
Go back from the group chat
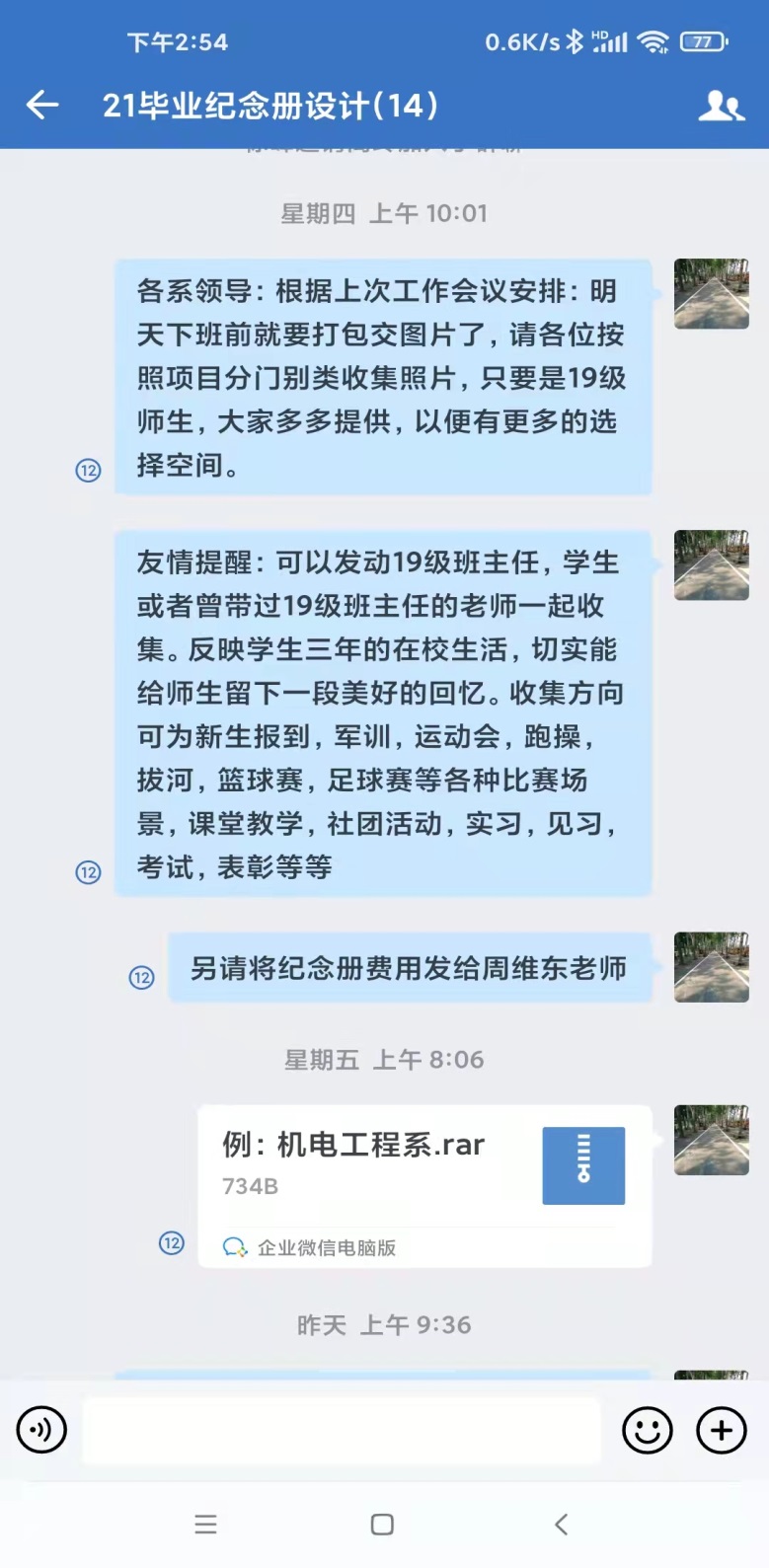[42, 106]
